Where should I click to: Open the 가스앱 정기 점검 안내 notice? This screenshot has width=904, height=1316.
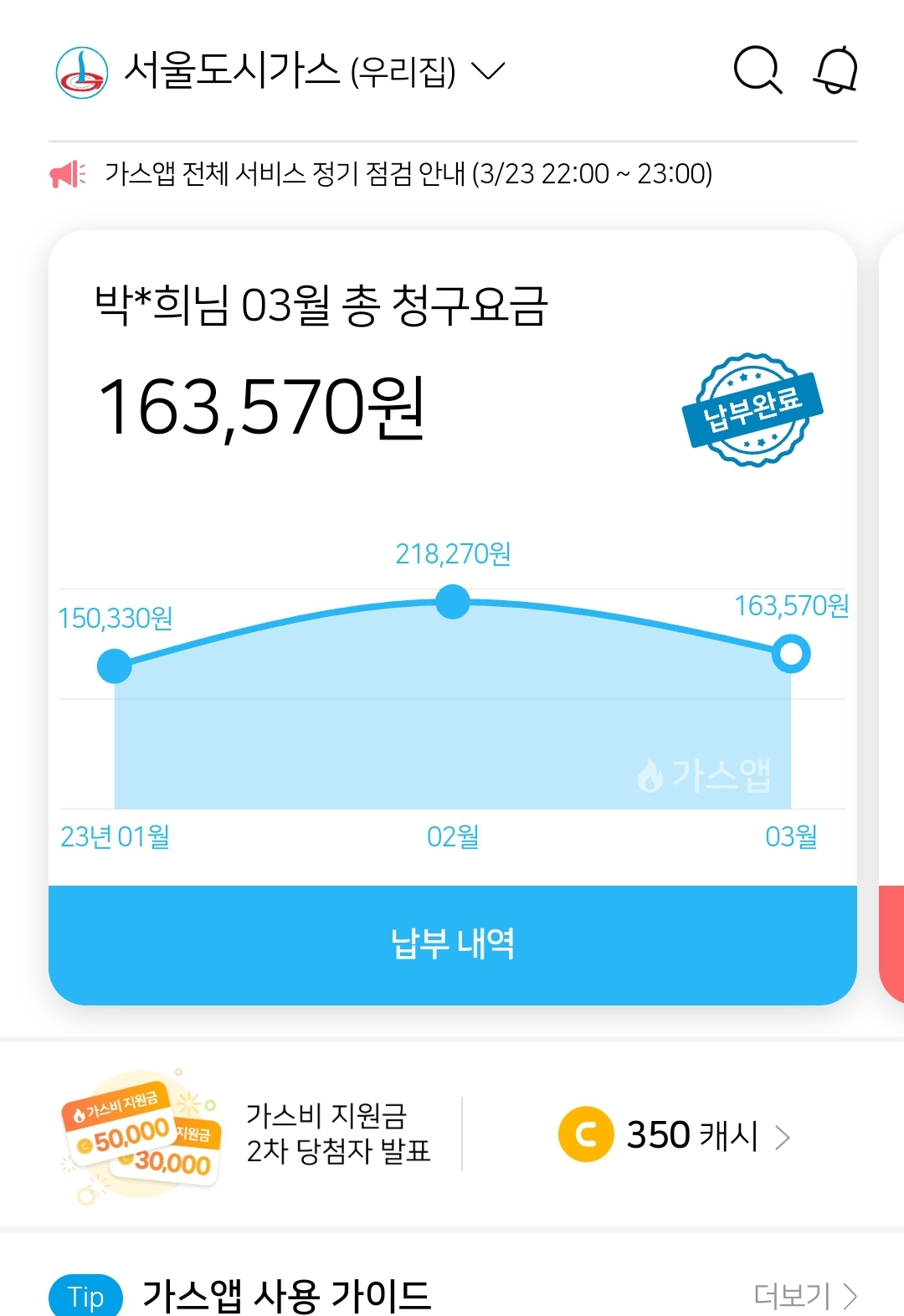(x=408, y=174)
